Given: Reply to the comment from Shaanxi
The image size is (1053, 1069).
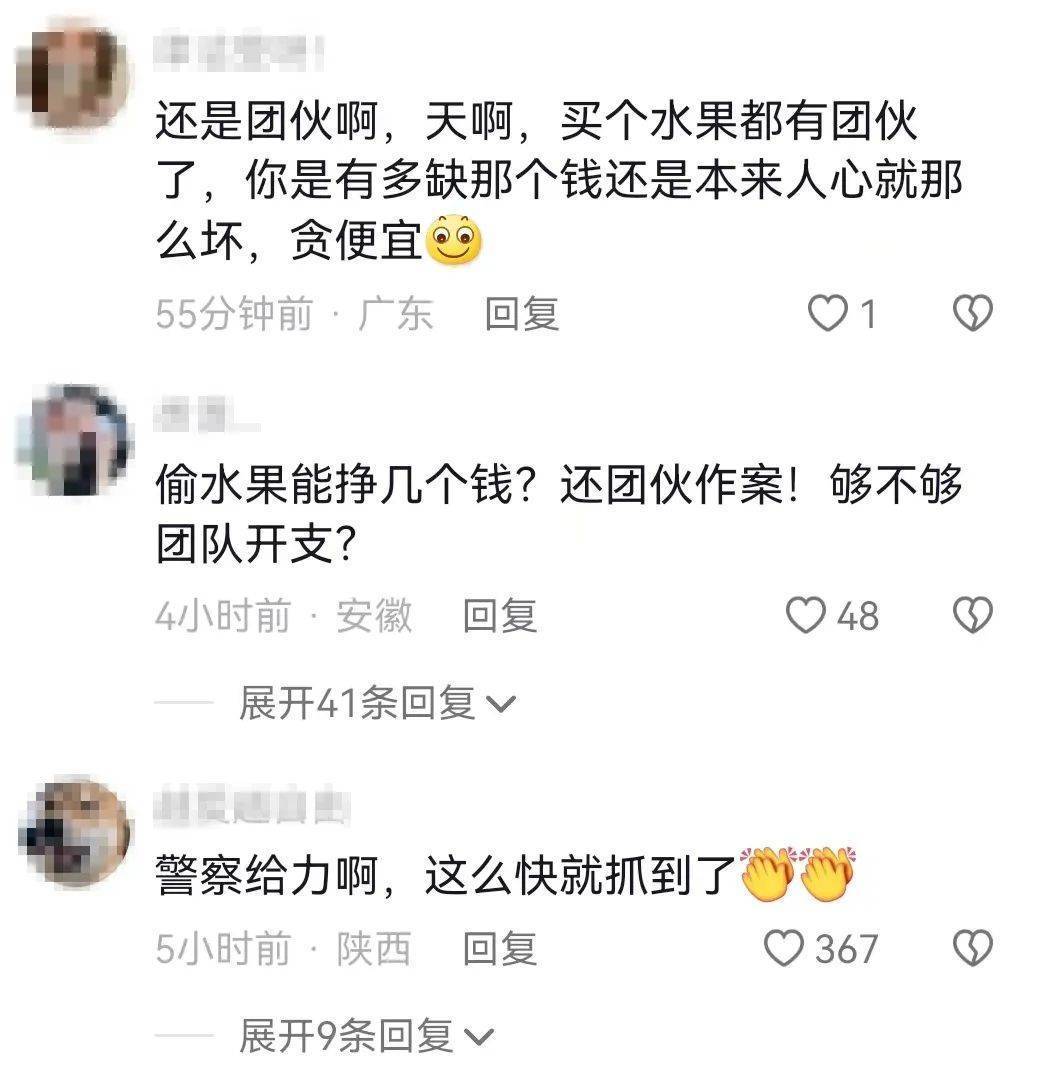Looking at the screenshot, I should 499,948.
